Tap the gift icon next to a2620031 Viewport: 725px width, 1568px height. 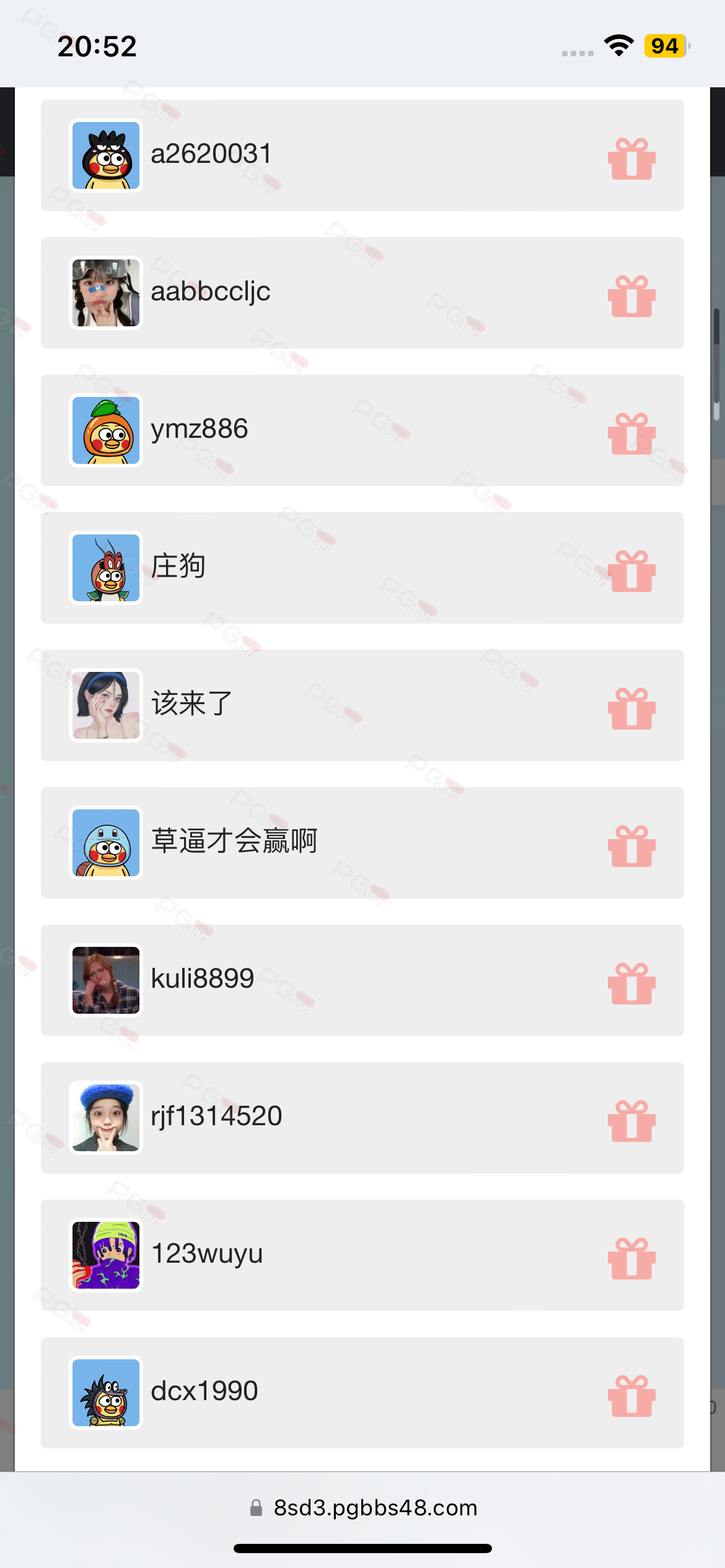click(x=631, y=159)
